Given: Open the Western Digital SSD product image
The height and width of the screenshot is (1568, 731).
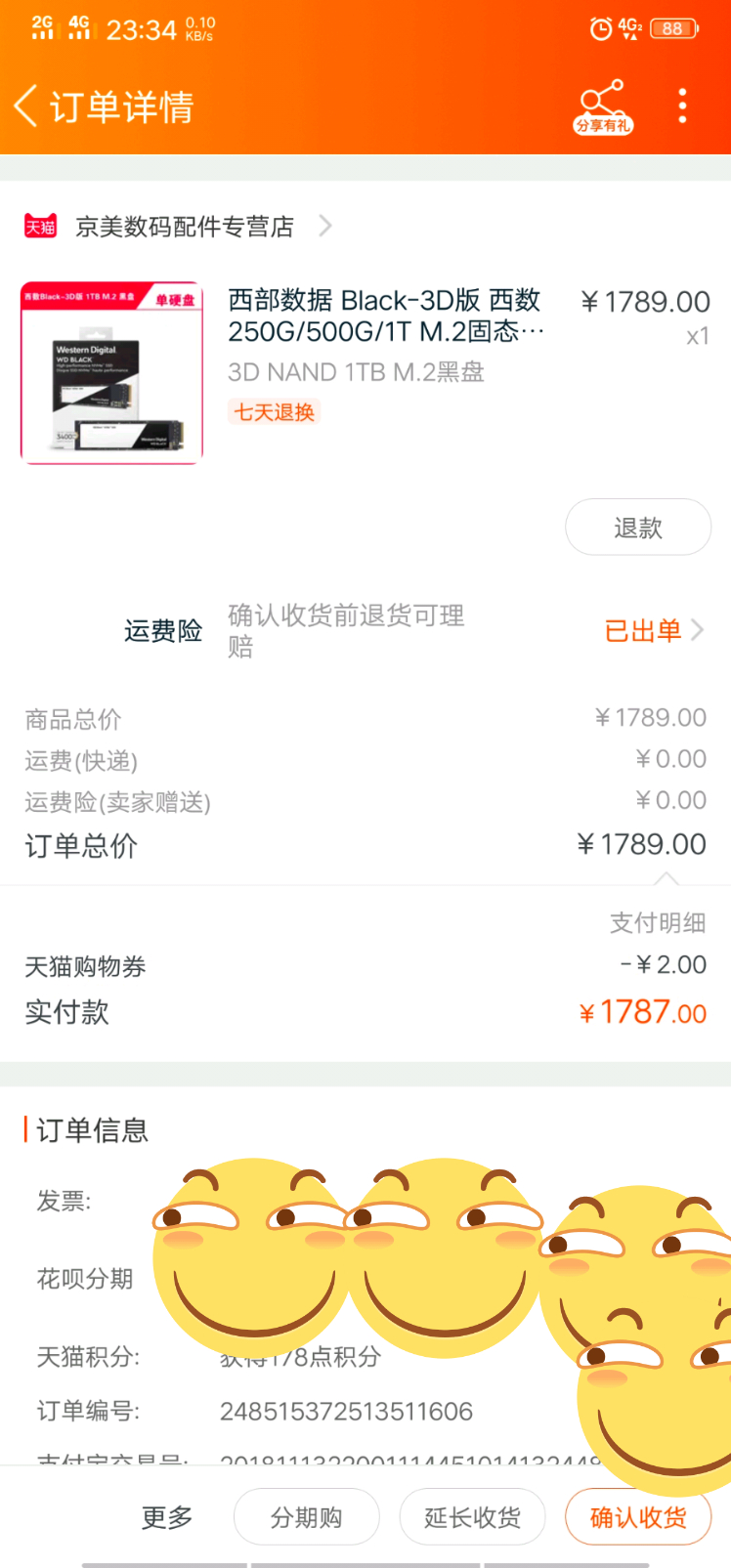Looking at the screenshot, I should coord(111,372).
